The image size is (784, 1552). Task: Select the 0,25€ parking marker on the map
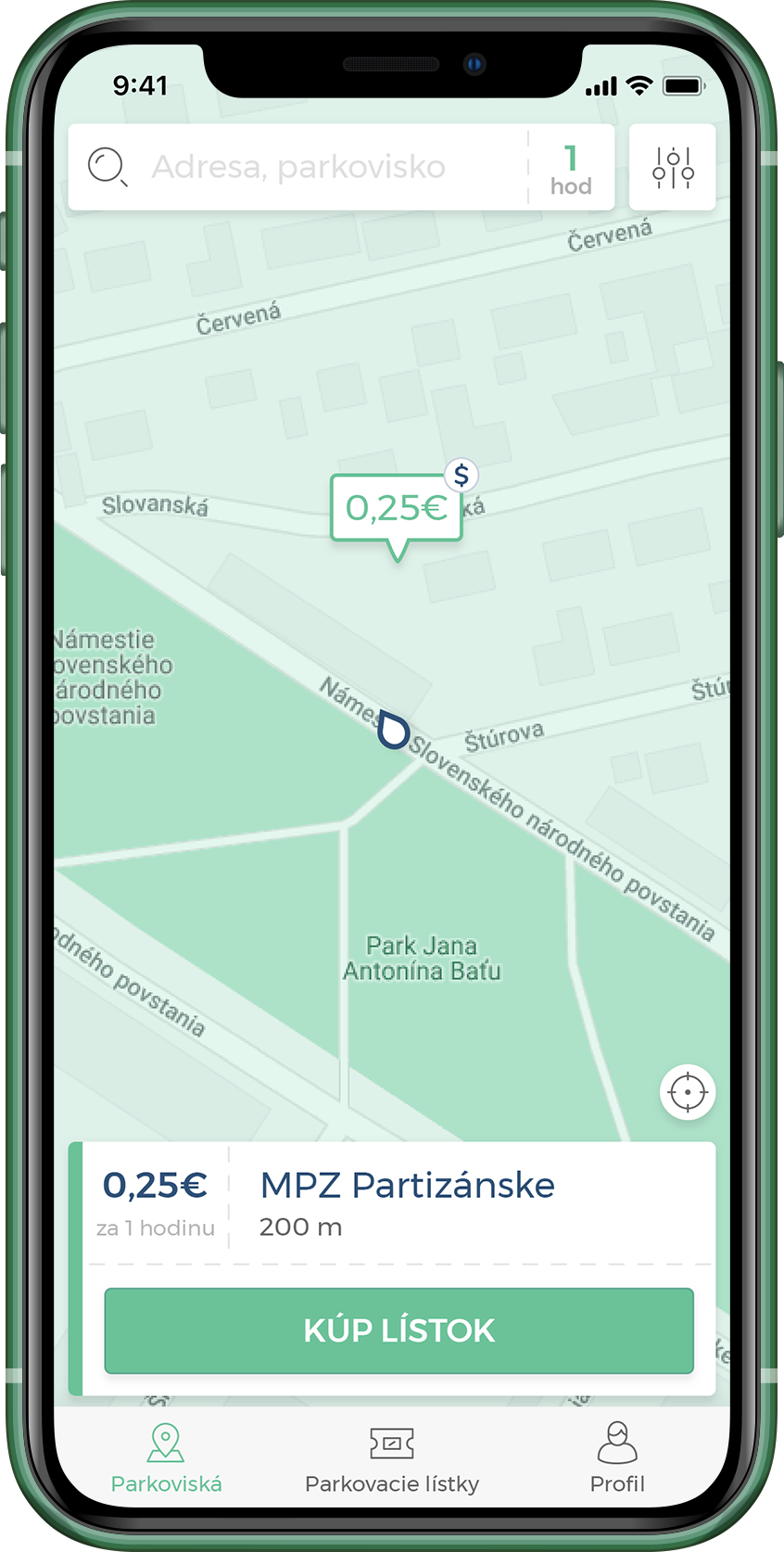pos(397,508)
